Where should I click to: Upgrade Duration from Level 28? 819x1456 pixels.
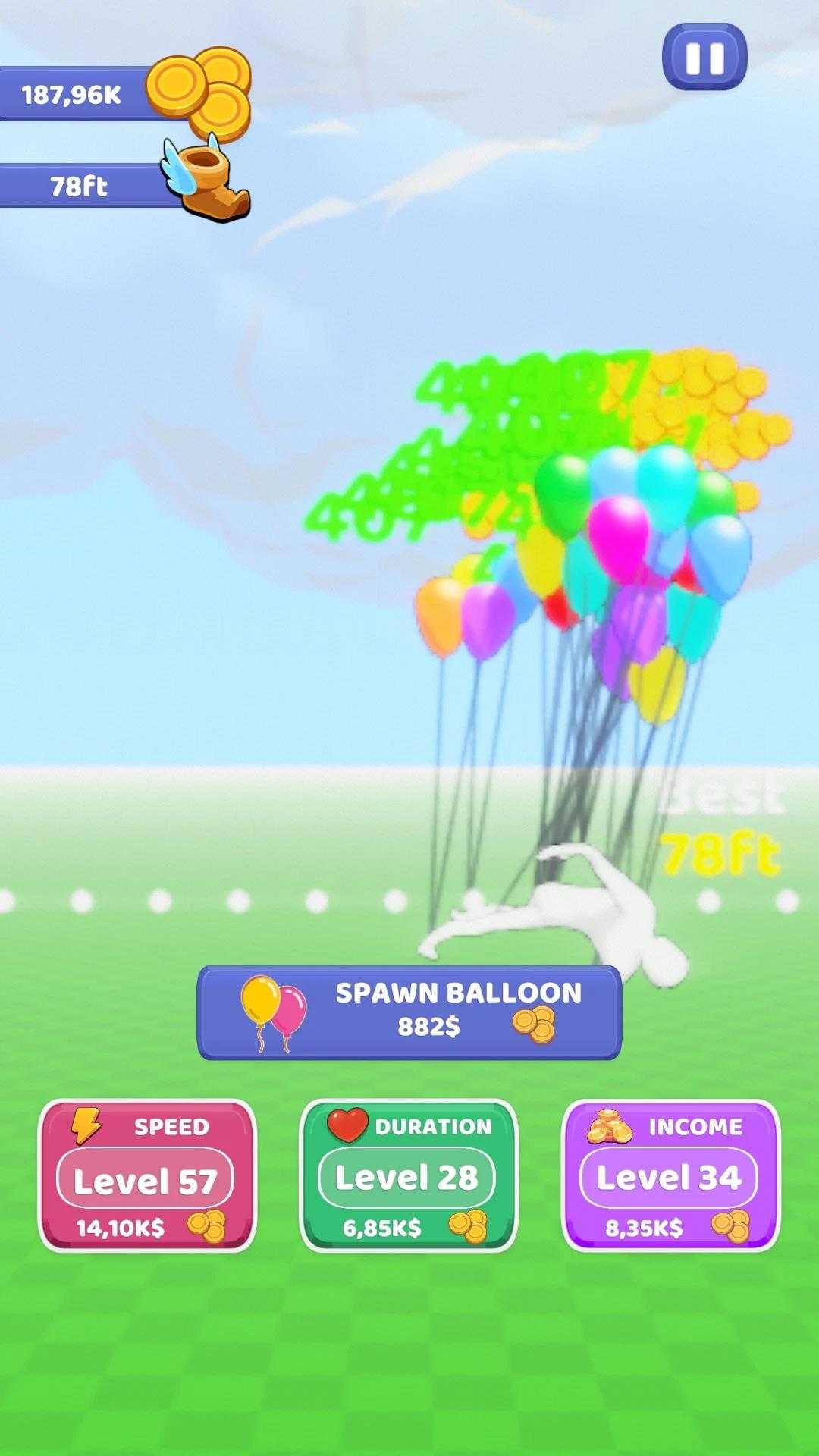coord(409,1175)
